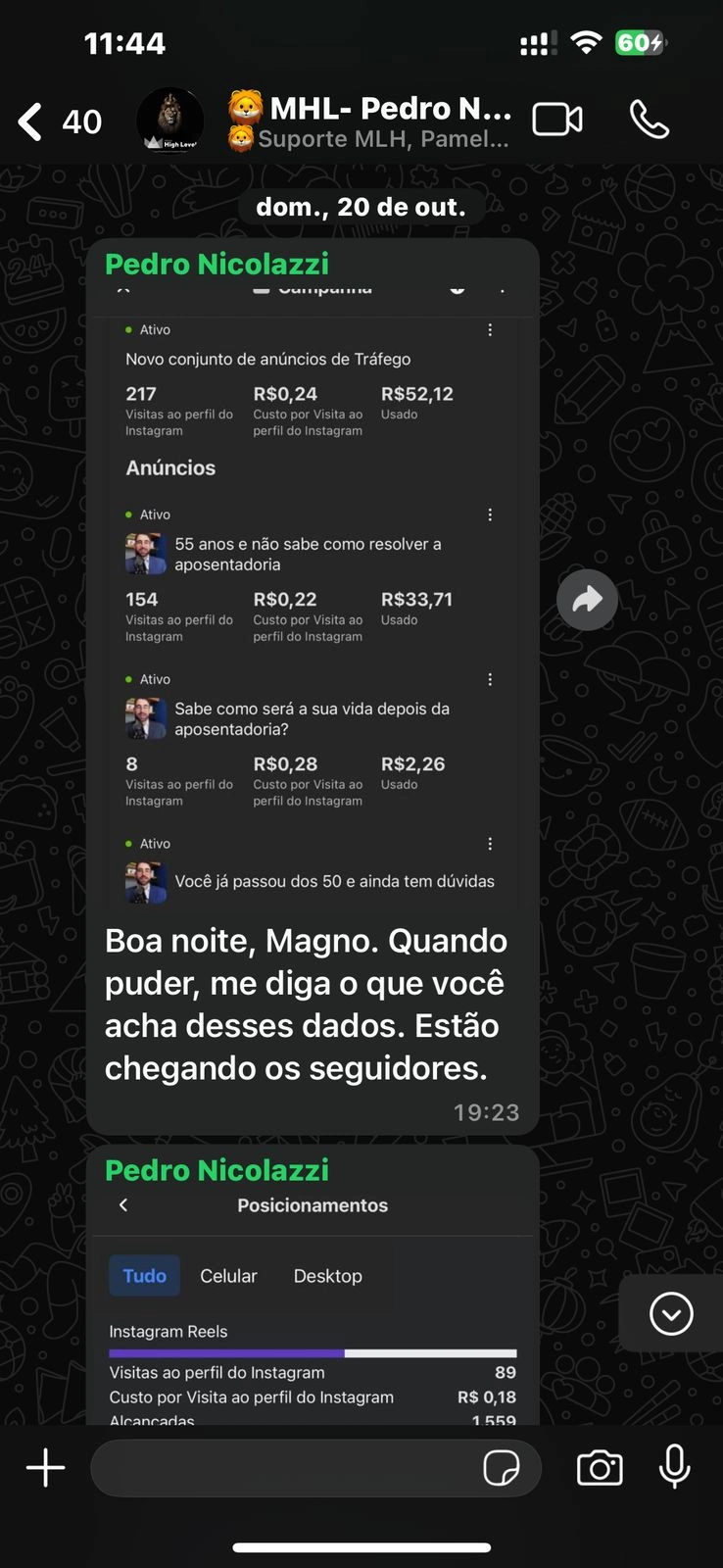This screenshot has height=1568, width=723.
Task: Open the sticker picker in the message bar
Action: coord(503,1467)
